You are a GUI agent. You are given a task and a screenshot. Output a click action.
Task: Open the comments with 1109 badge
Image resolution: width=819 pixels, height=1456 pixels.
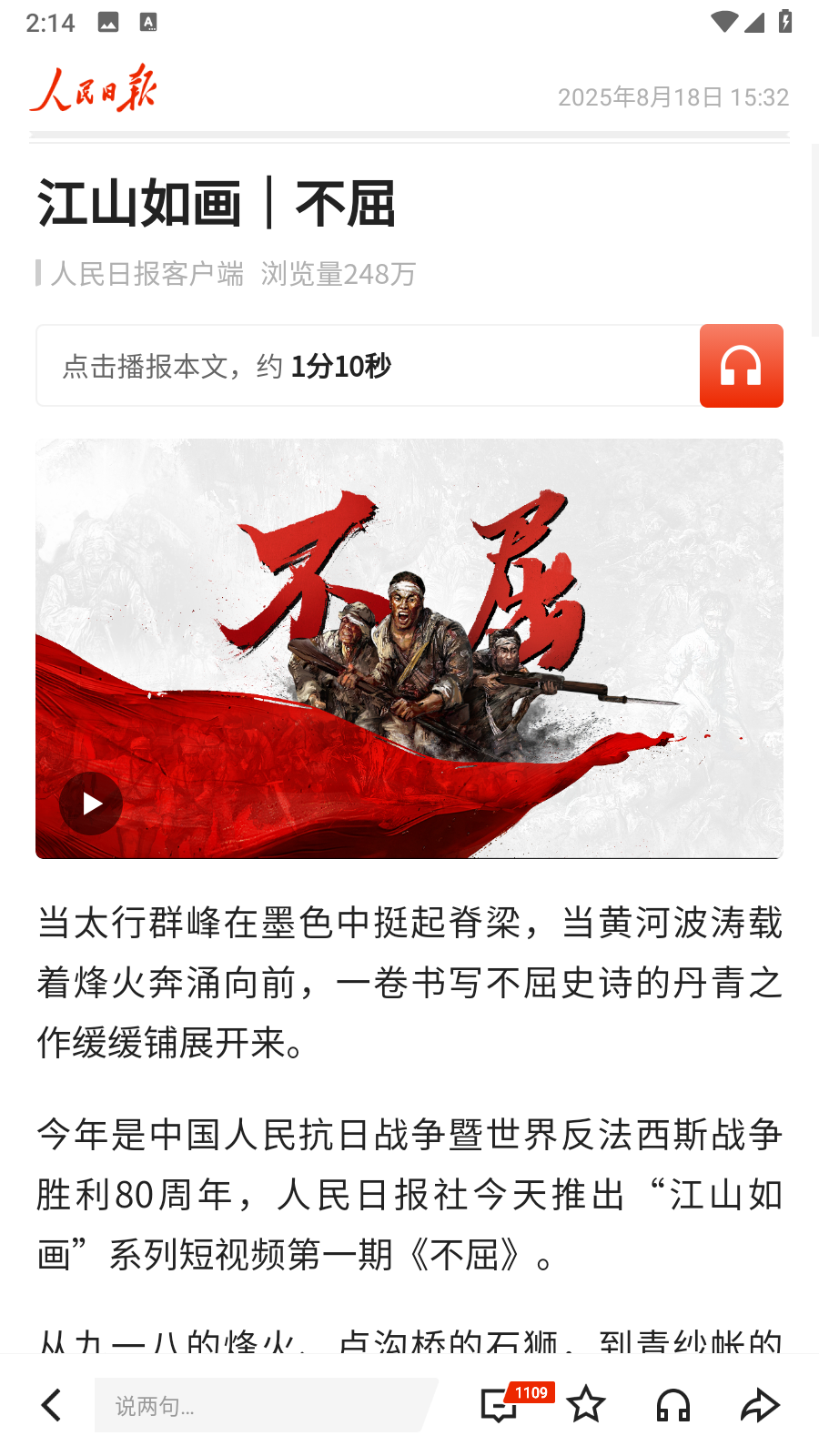tap(500, 1405)
